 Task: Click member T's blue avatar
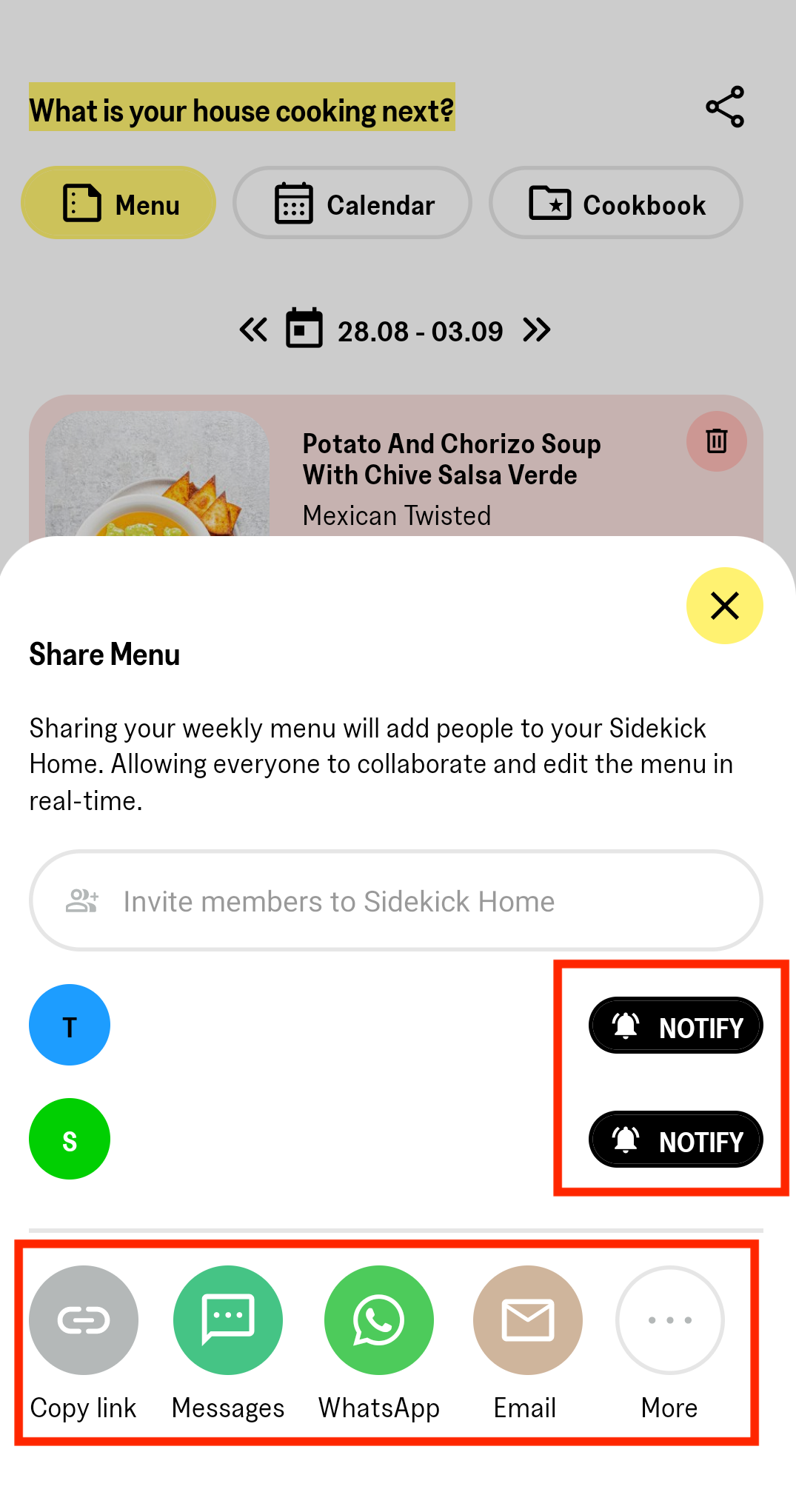[x=69, y=1025]
